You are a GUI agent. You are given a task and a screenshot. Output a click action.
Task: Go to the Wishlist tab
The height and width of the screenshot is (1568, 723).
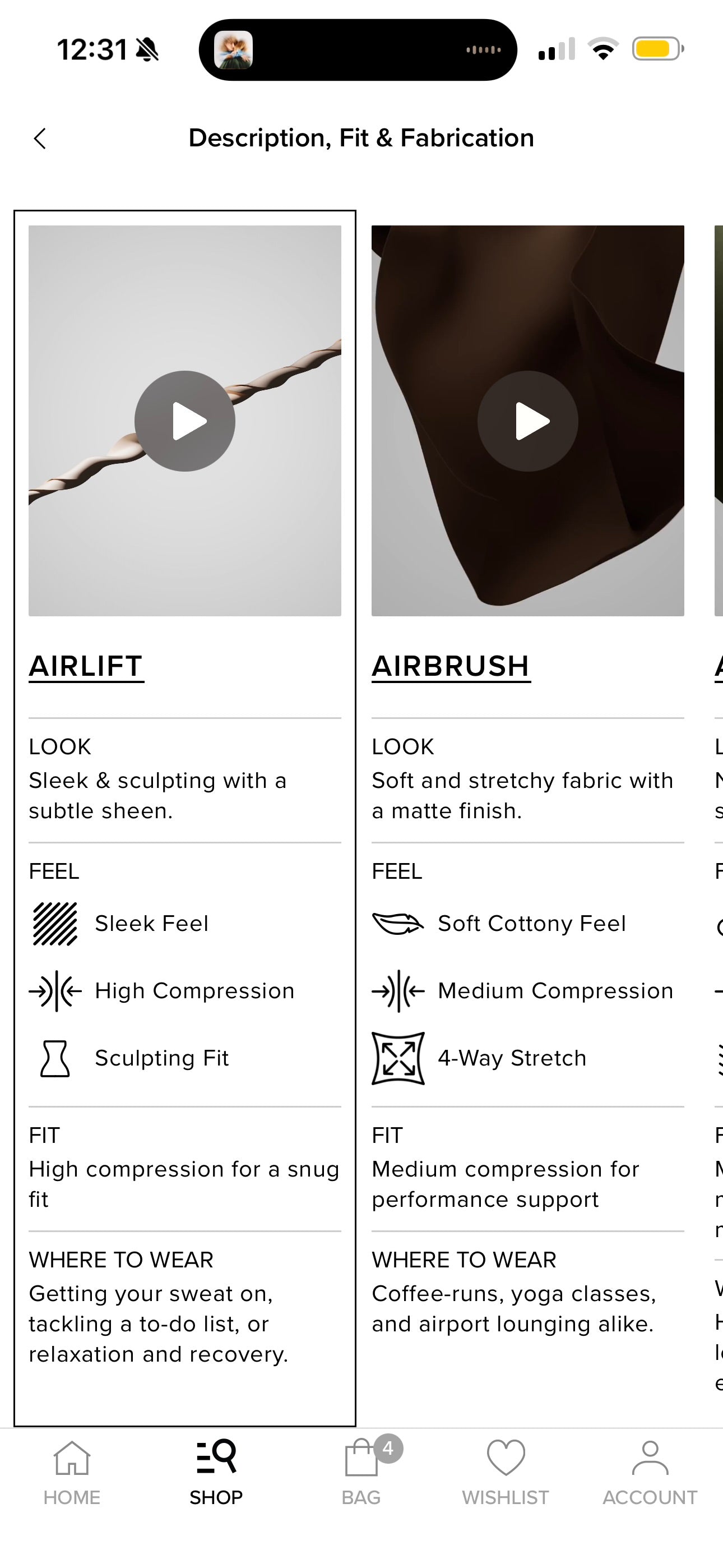click(x=505, y=1472)
